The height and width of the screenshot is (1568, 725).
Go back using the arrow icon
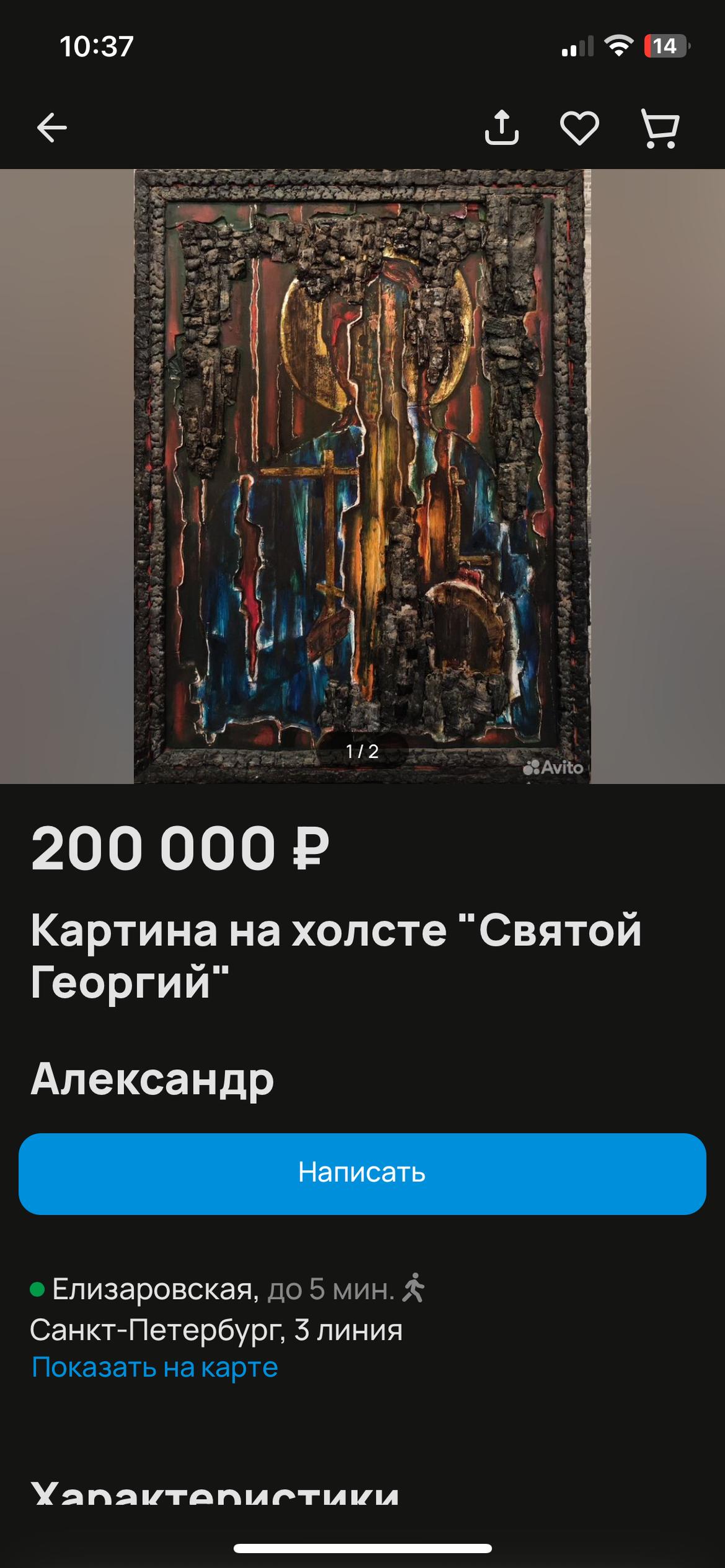point(51,128)
